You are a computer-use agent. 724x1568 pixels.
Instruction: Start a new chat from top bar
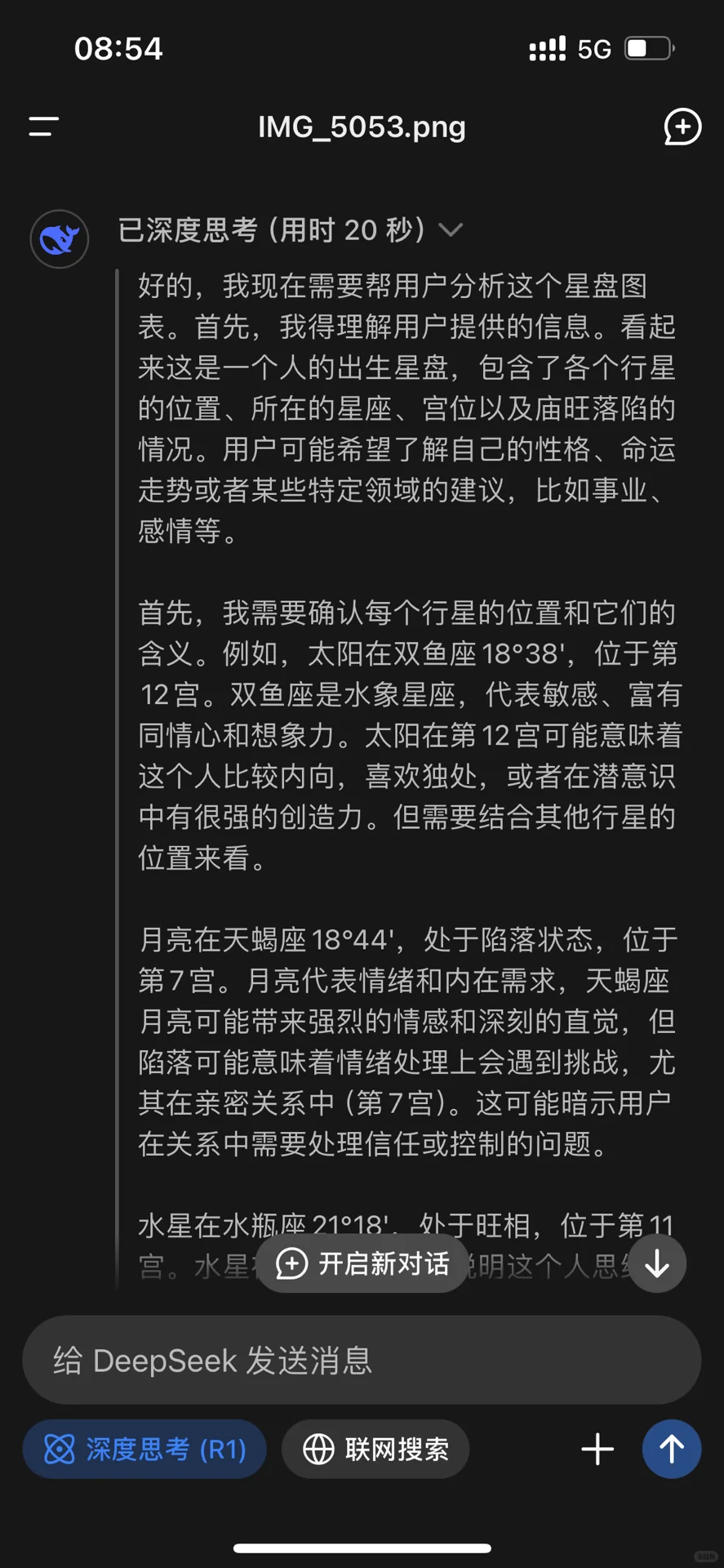click(x=682, y=127)
